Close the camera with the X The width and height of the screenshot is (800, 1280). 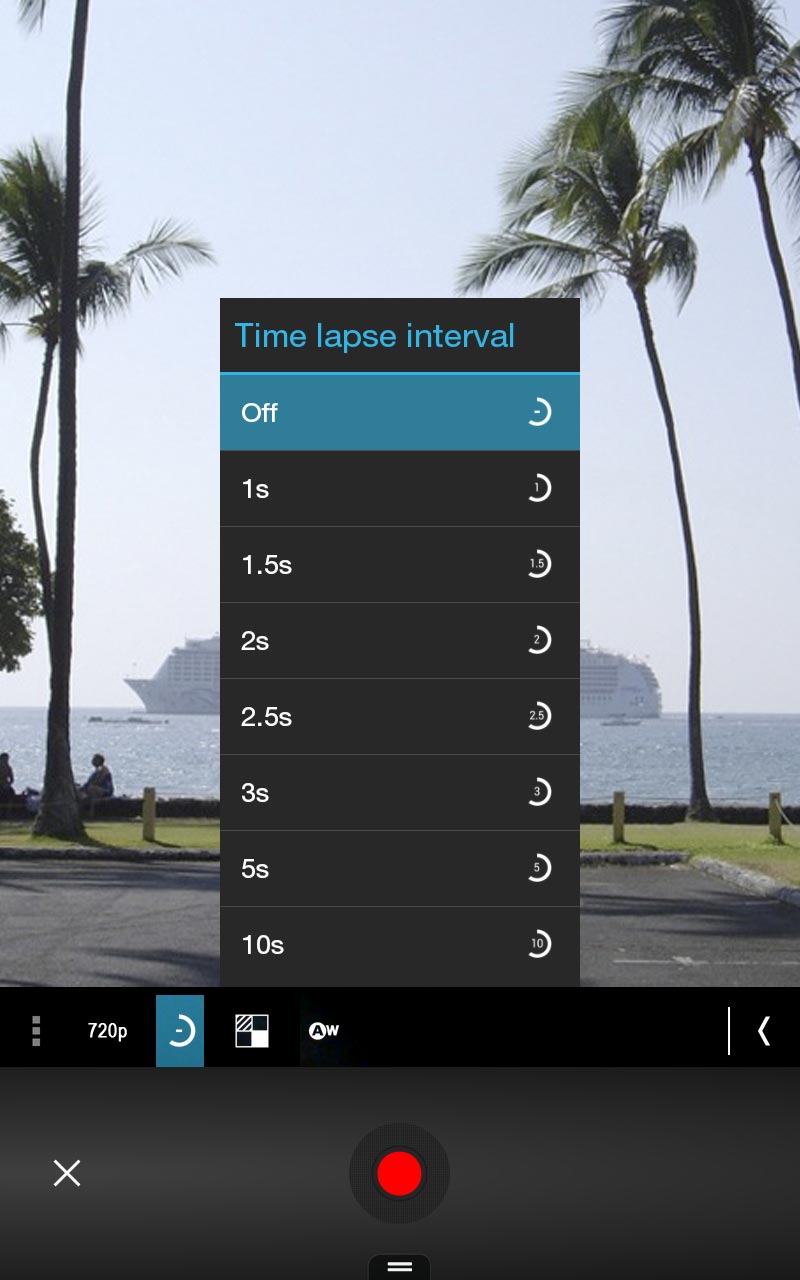[x=67, y=1173]
